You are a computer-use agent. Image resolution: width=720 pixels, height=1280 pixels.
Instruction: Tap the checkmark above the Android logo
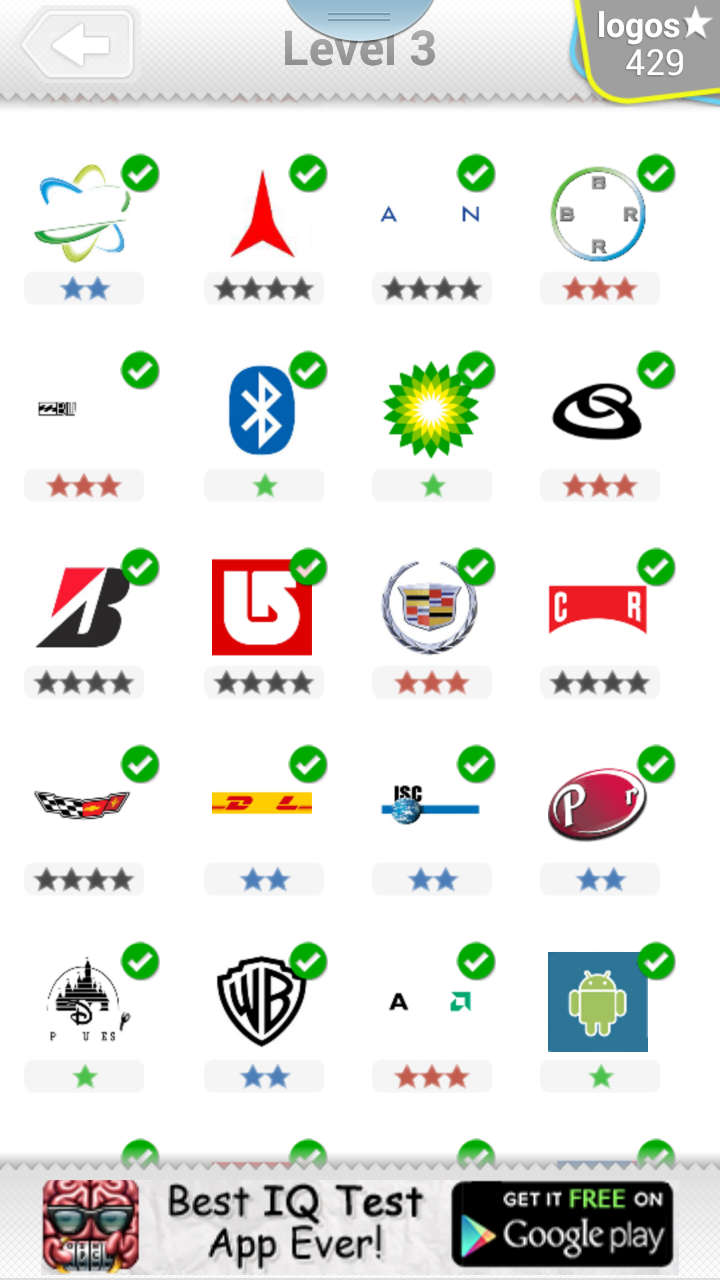pos(656,962)
